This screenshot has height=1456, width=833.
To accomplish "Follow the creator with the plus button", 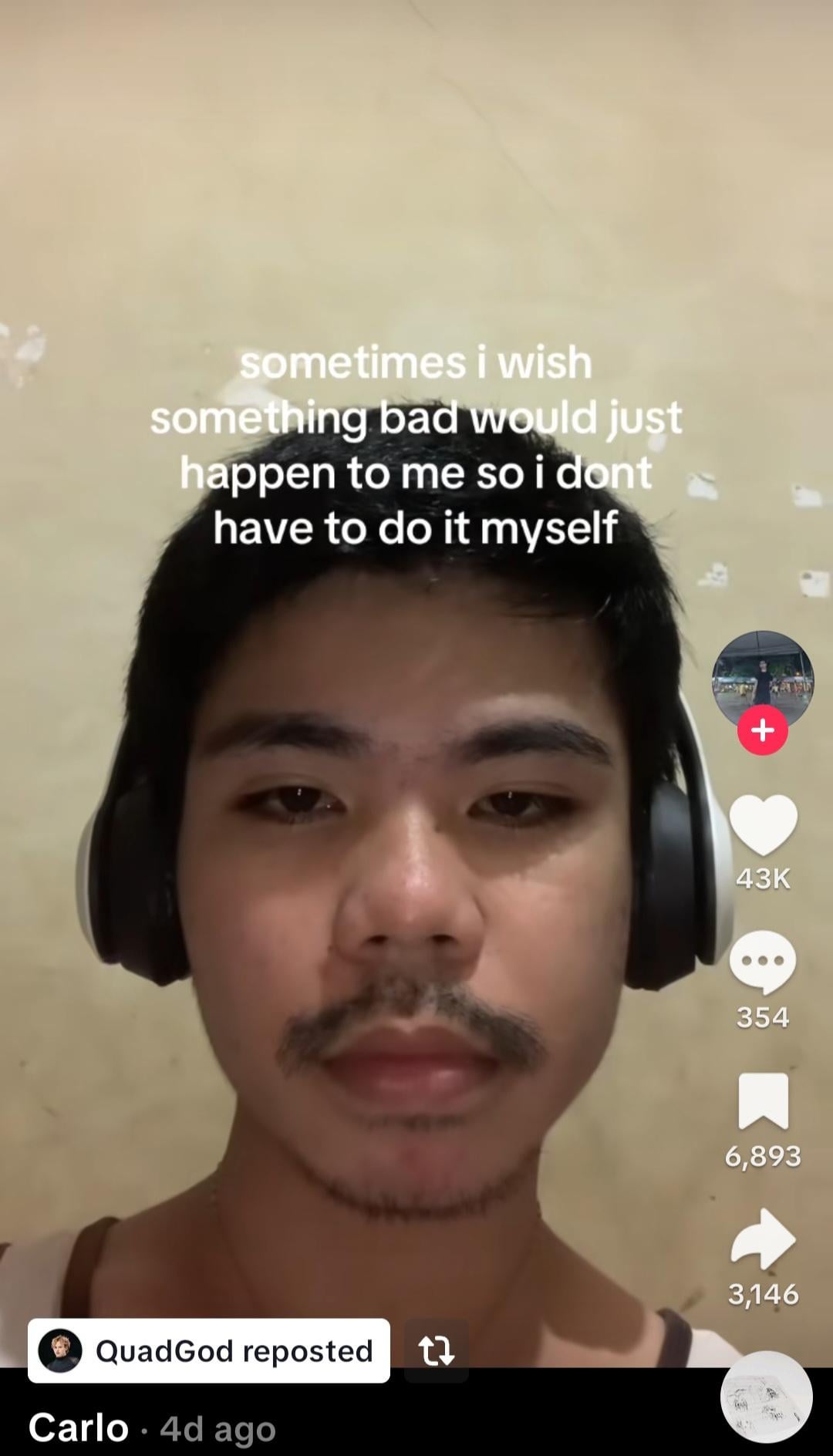I will (762, 730).
